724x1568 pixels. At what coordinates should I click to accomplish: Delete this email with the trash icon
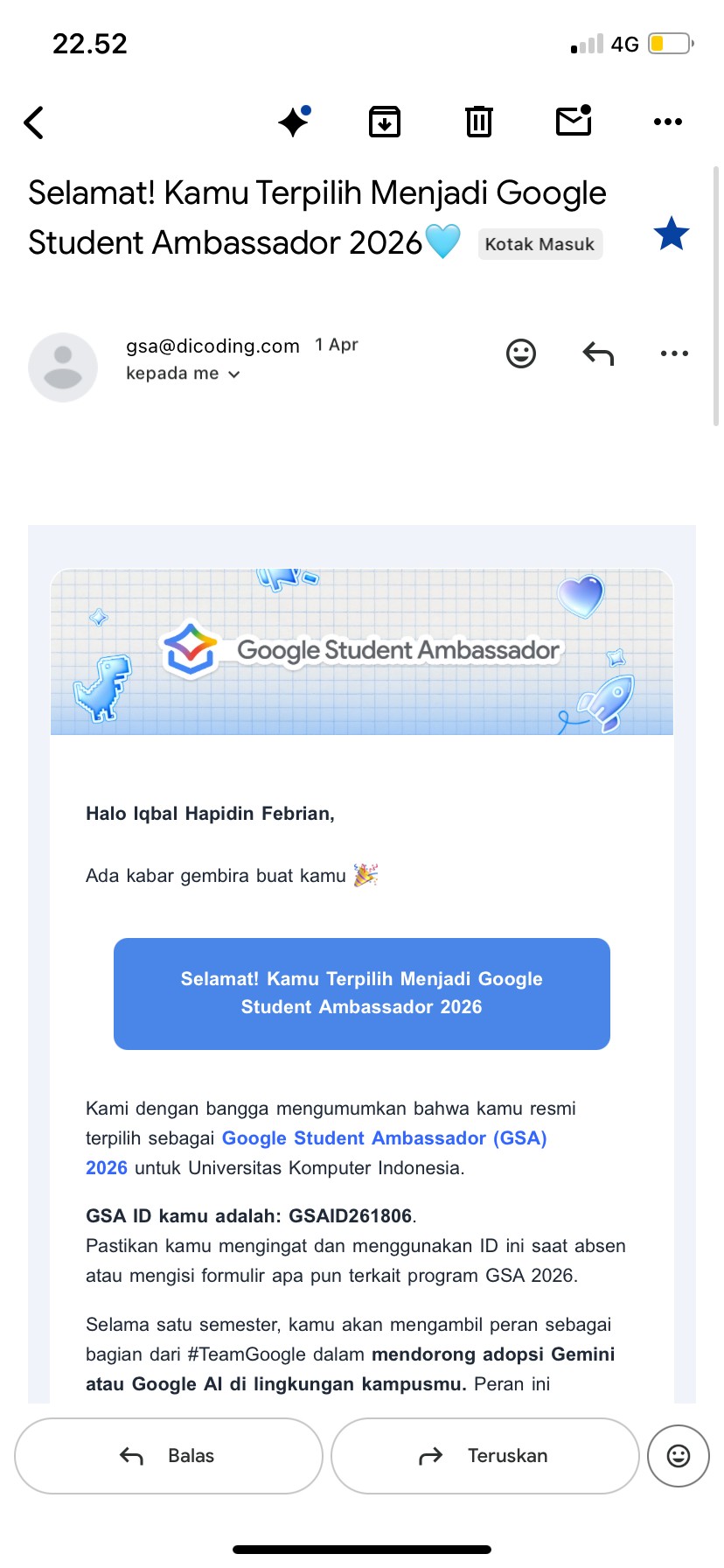(478, 122)
